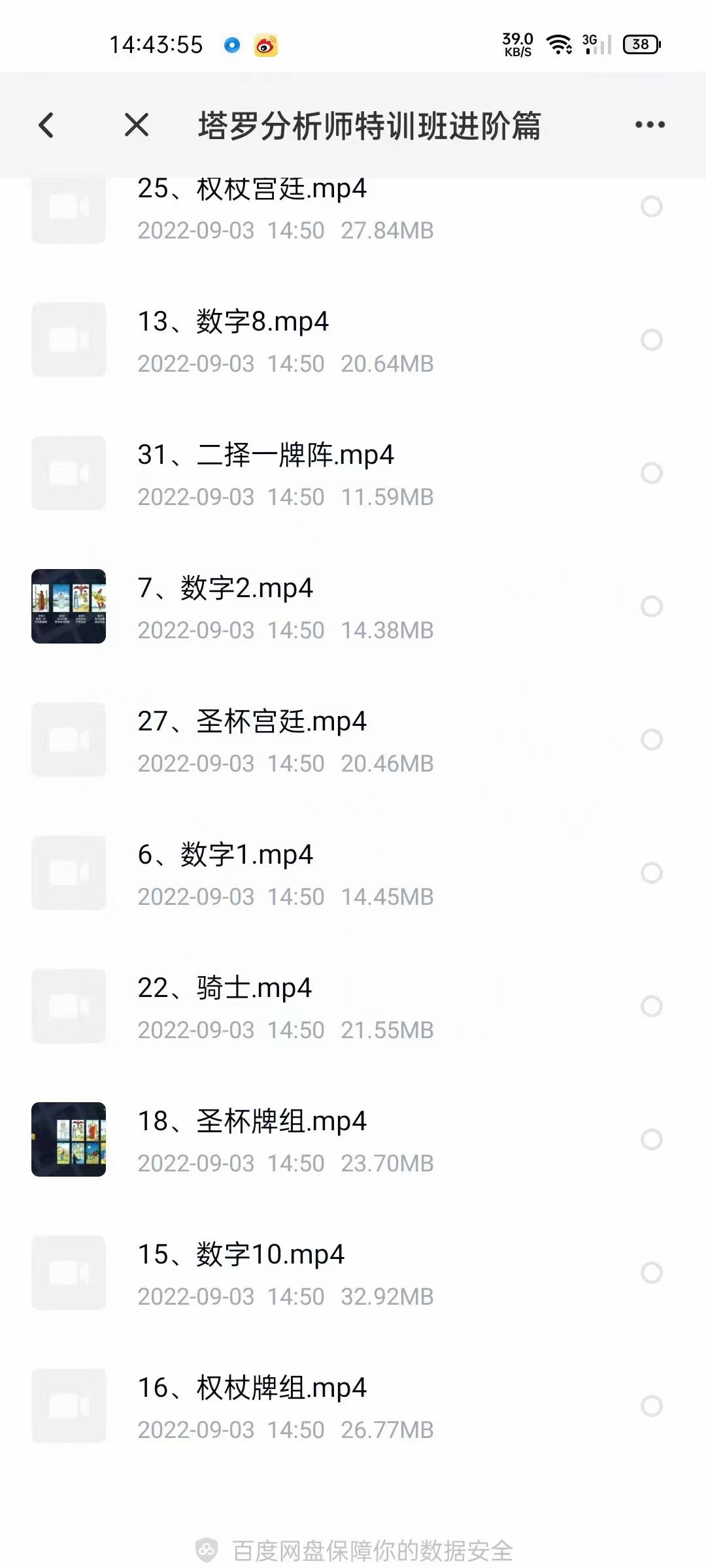This screenshot has width=706, height=1568.
Task: Open the file 6、数字1.mp4
Action: click(353, 873)
